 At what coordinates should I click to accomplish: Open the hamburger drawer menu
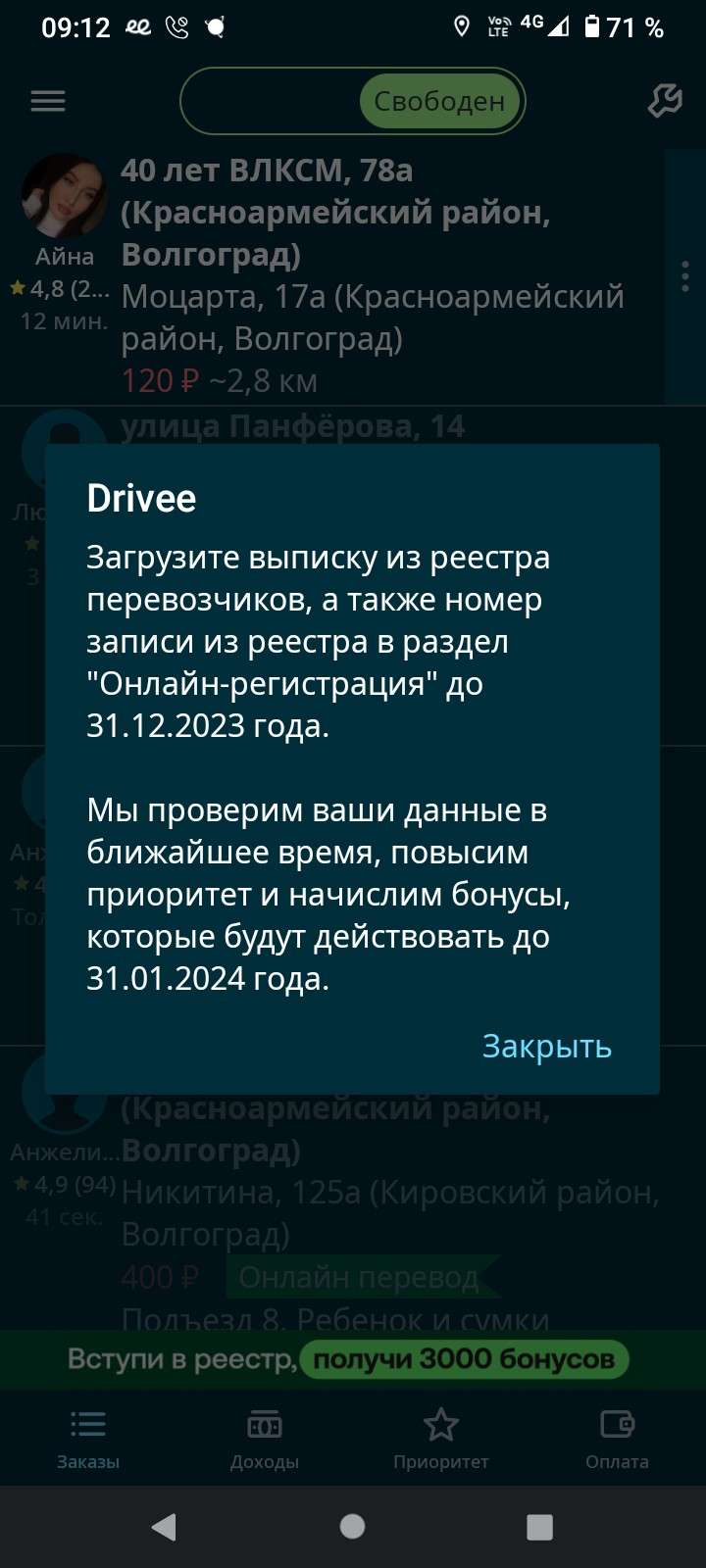48,101
